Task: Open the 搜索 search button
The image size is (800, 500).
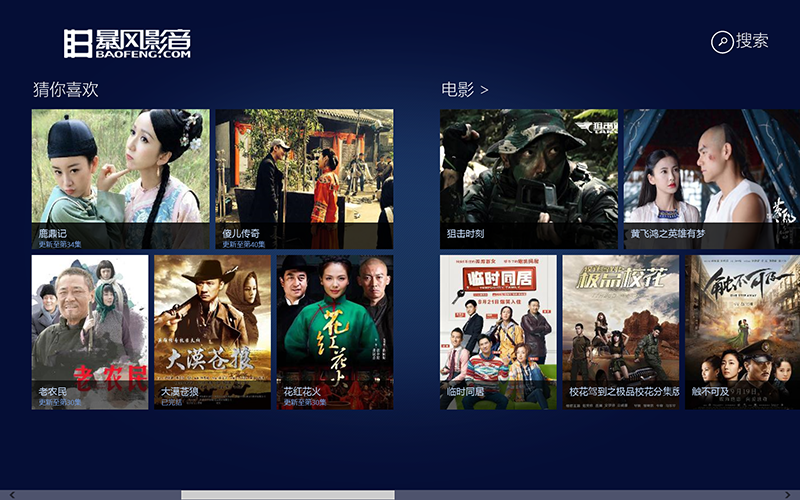Action: tap(740, 42)
